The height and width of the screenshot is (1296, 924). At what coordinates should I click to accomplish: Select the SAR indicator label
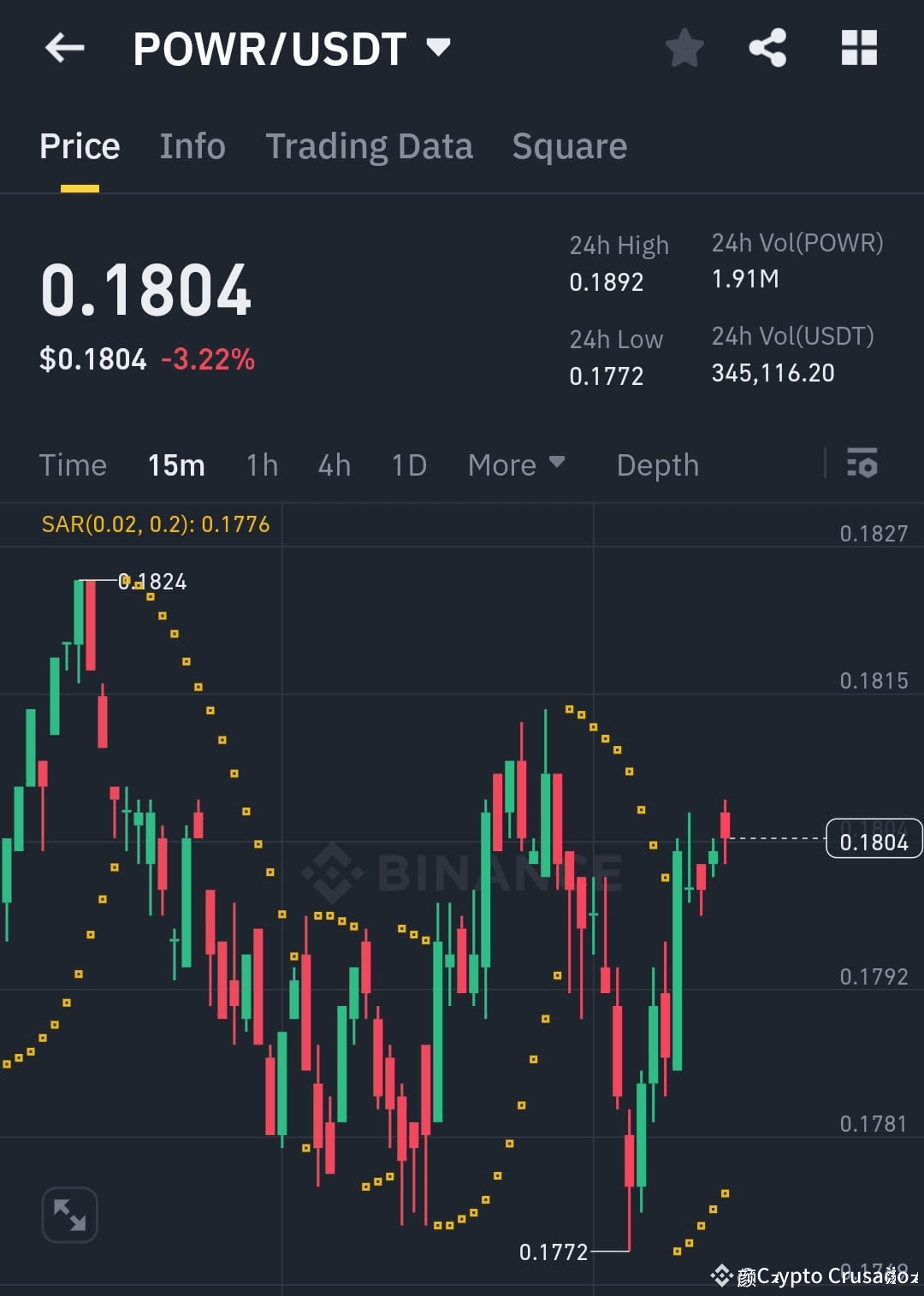(x=157, y=524)
